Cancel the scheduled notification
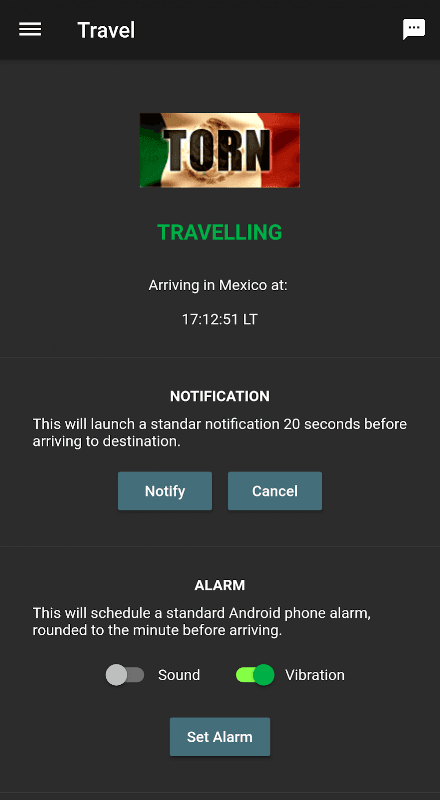The height and width of the screenshot is (800, 440). pyautogui.click(x=275, y=491)
